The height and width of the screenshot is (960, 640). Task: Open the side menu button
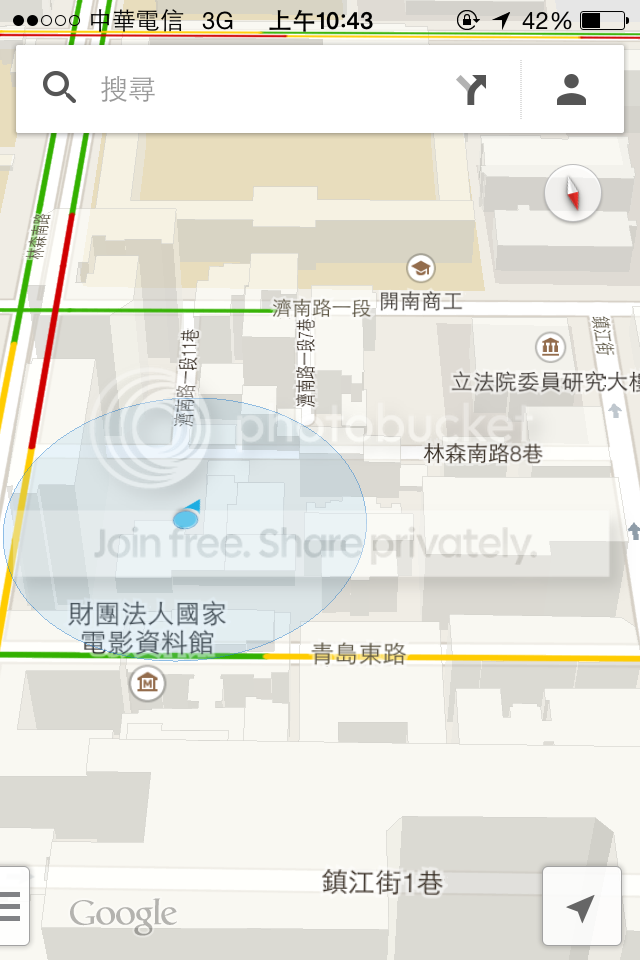pos(12,906)
